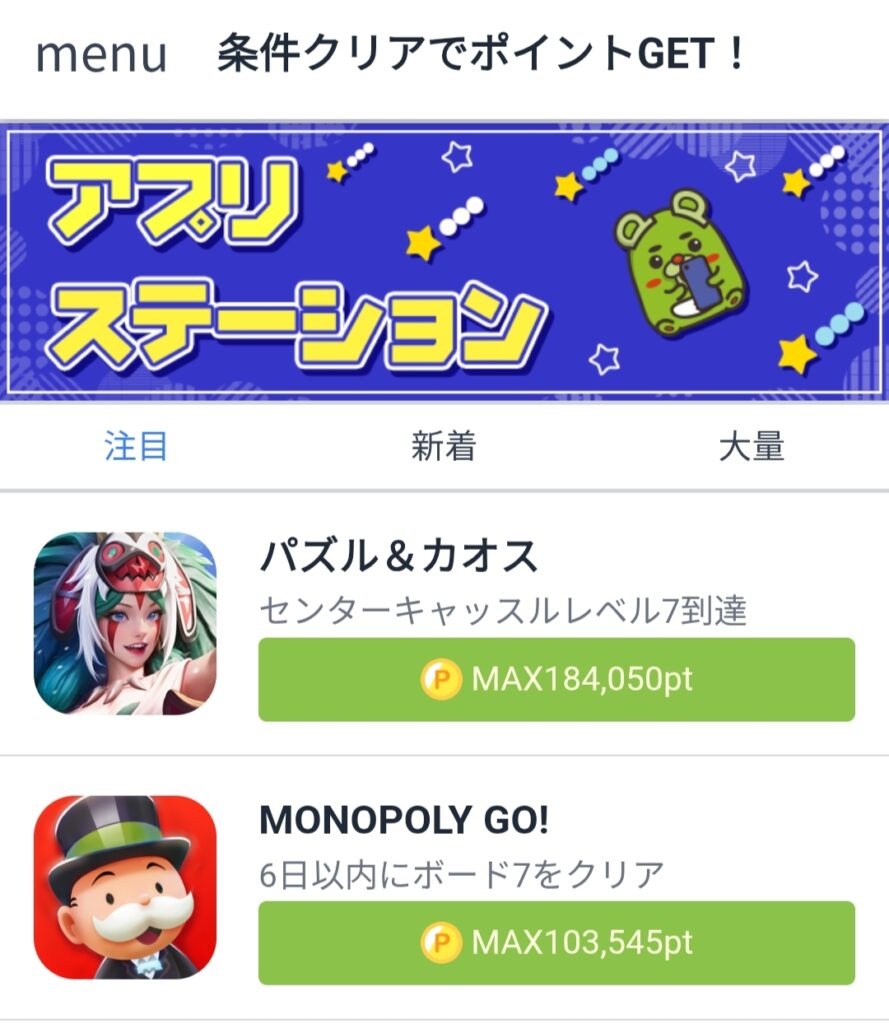Show the 大量 tab
Viewport: 889px width, 1024px height.
tap(751, 446)
